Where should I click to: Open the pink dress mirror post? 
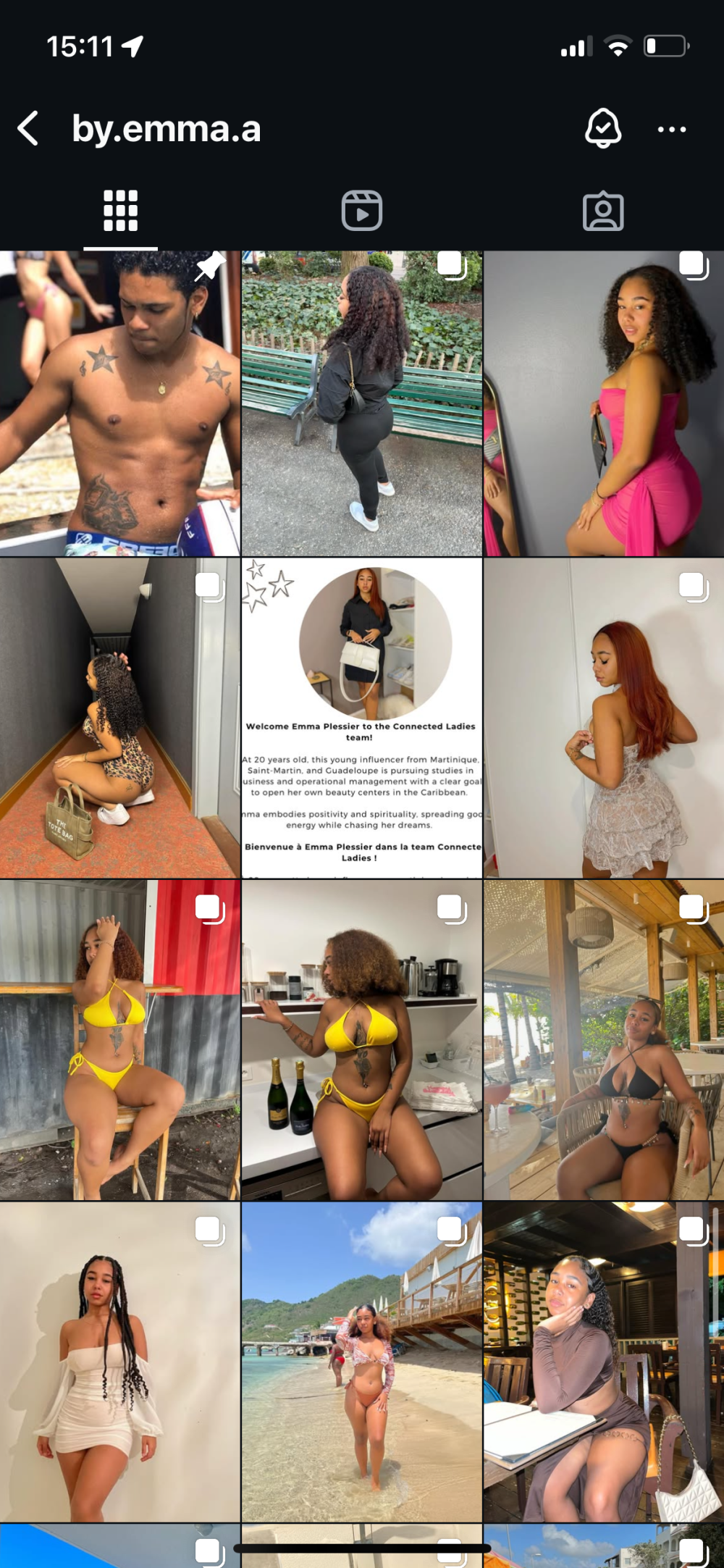coord(603,403)
